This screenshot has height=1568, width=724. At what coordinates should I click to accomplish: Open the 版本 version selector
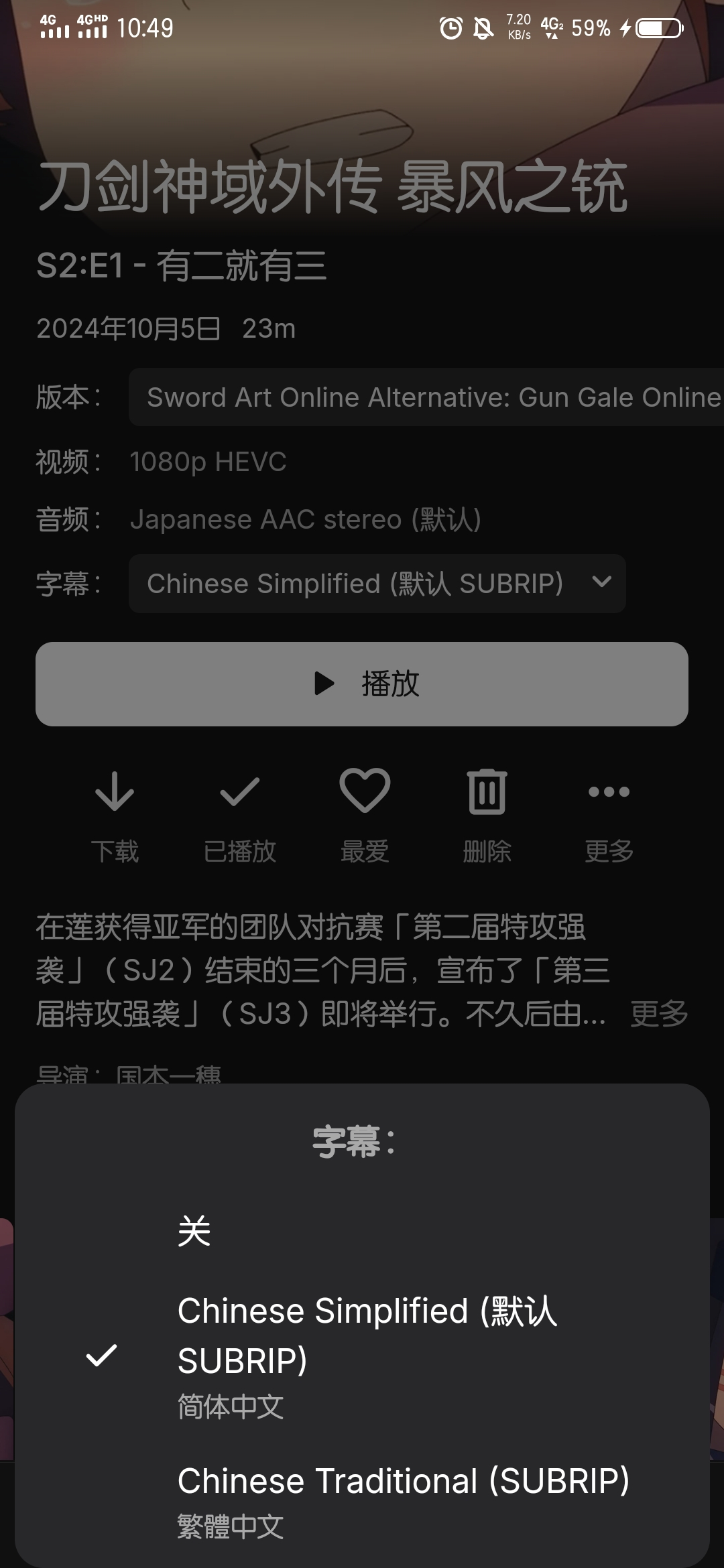click(x=426, y=397)
